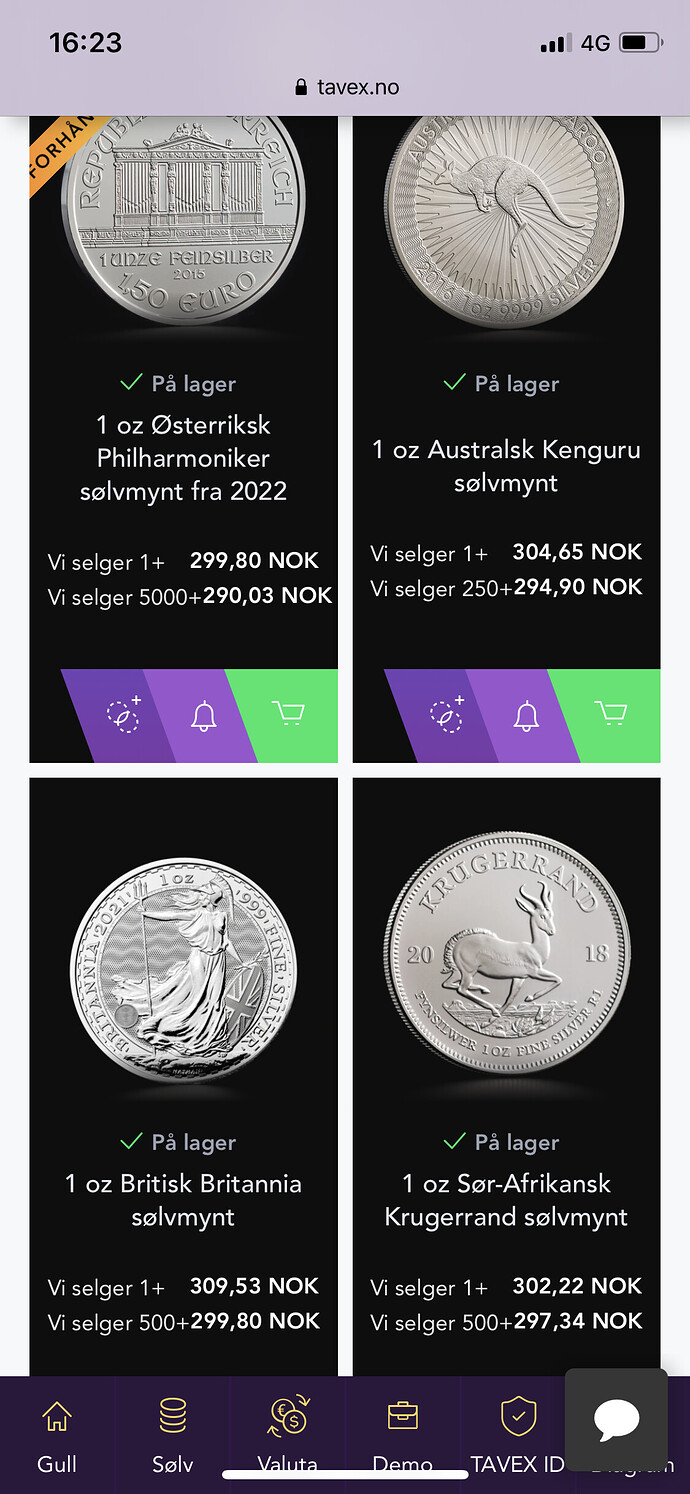This screenshot has height=1494, width=690.
Task: Open the live chat bubble
Action: pyautogui.click(x=616, y=1419)
